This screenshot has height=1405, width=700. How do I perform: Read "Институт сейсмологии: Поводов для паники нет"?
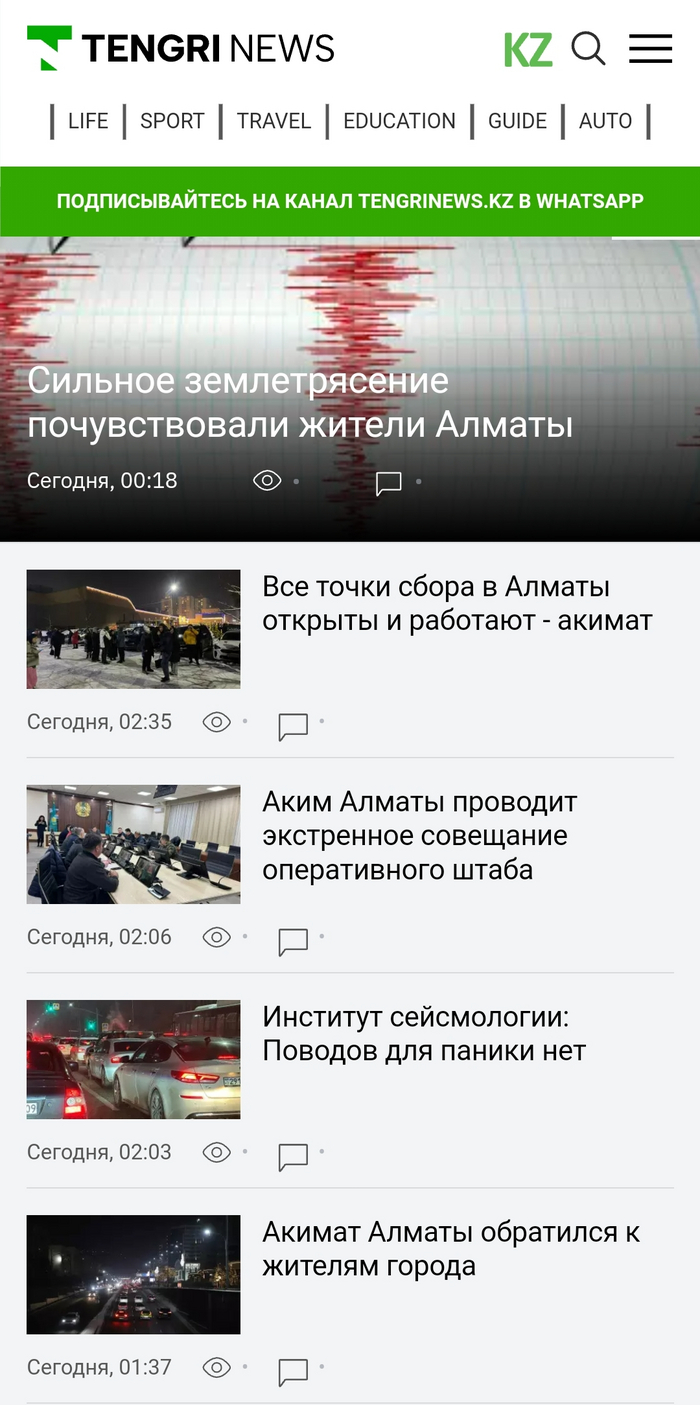click(424, 1034)
